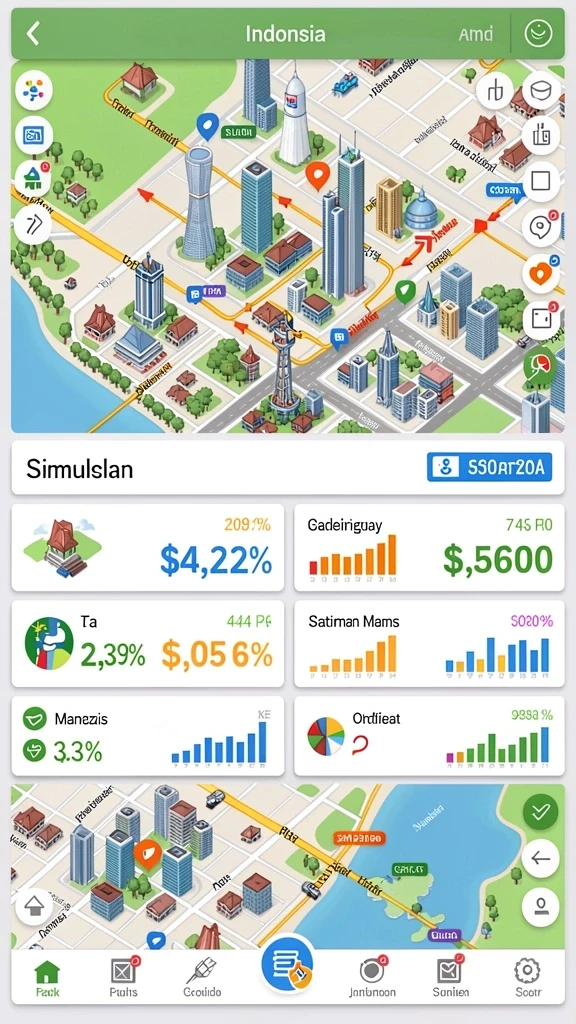Open the house card showing $4,22%

pyautogui.click(x=148, y=547)
